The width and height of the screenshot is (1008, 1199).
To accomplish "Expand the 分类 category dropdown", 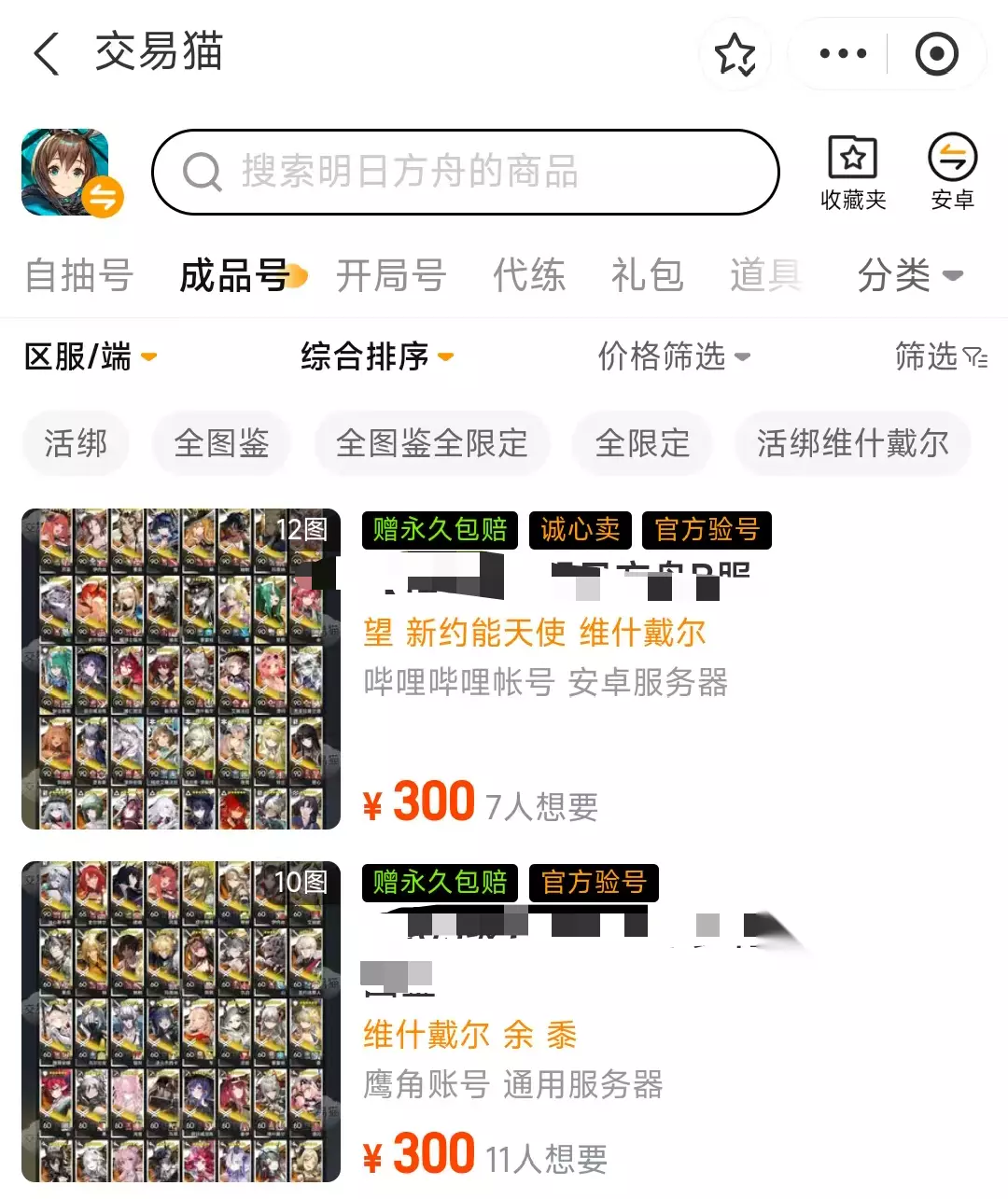I will click(910, 275).
